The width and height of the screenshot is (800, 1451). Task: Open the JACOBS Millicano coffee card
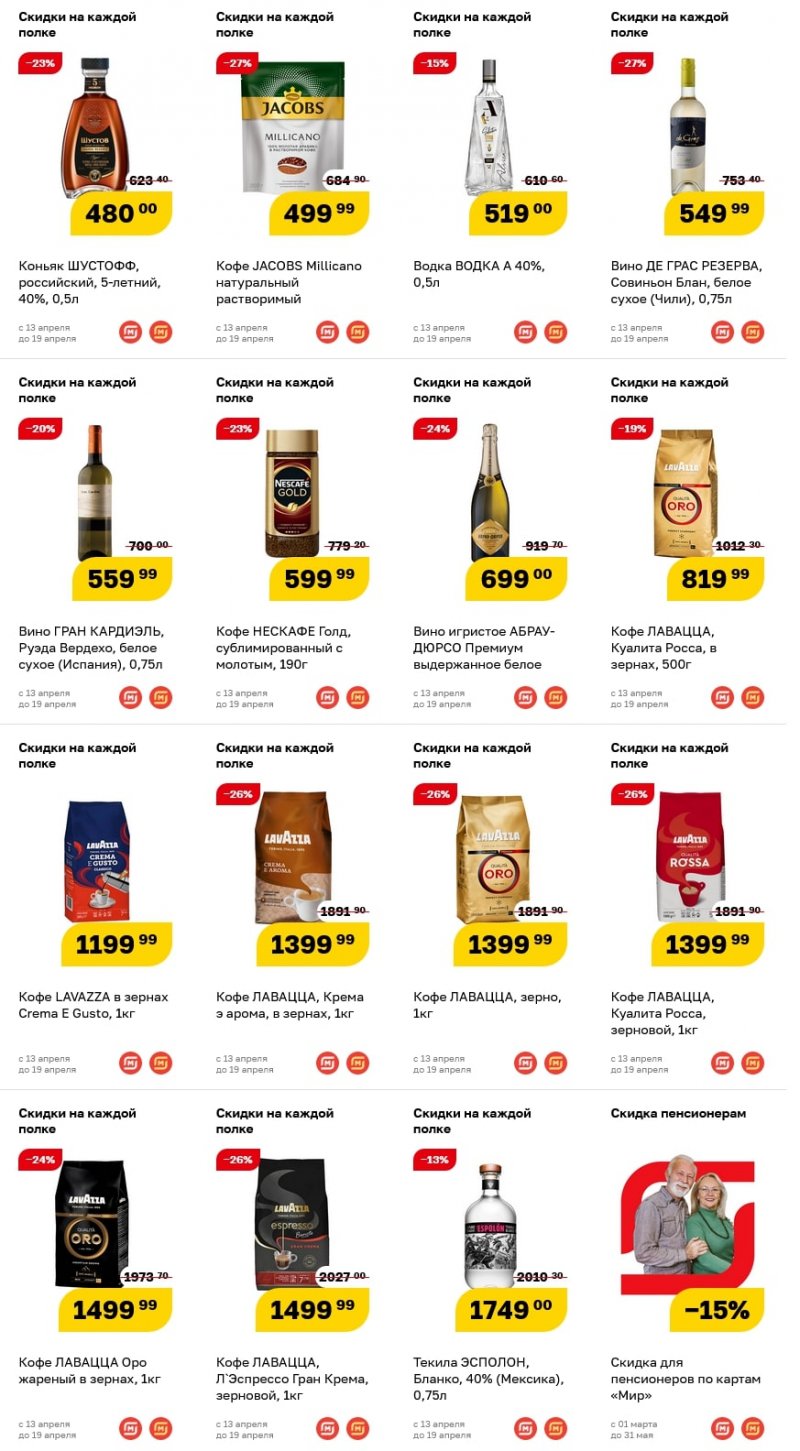point(292,282)
